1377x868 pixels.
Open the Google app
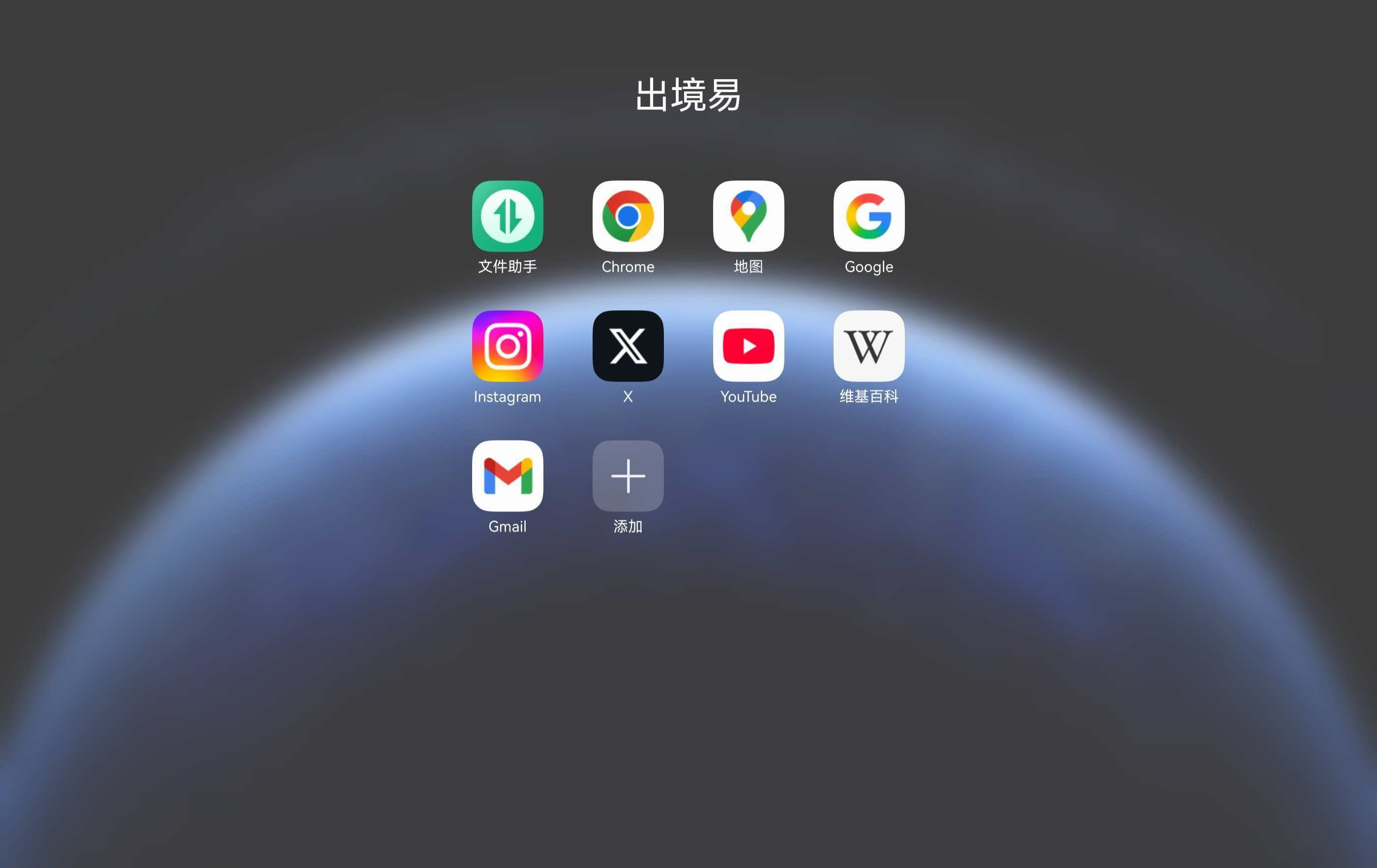point(868,216)
